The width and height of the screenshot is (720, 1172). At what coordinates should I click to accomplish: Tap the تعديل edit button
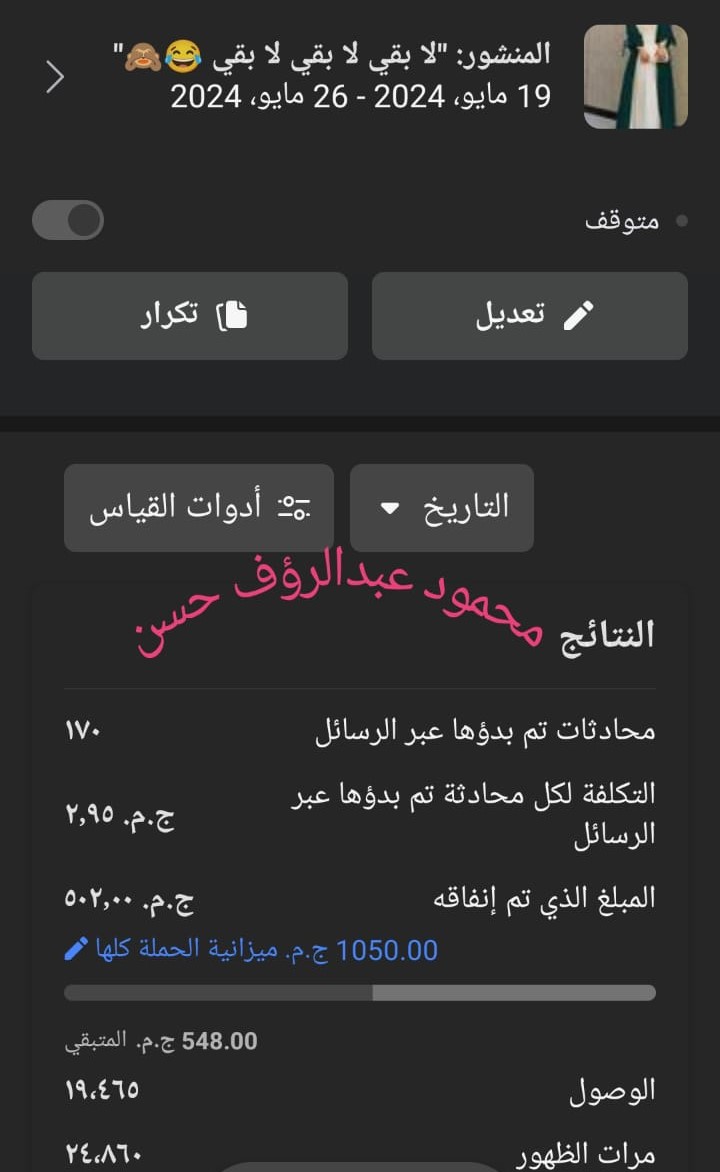click(530, 316)
